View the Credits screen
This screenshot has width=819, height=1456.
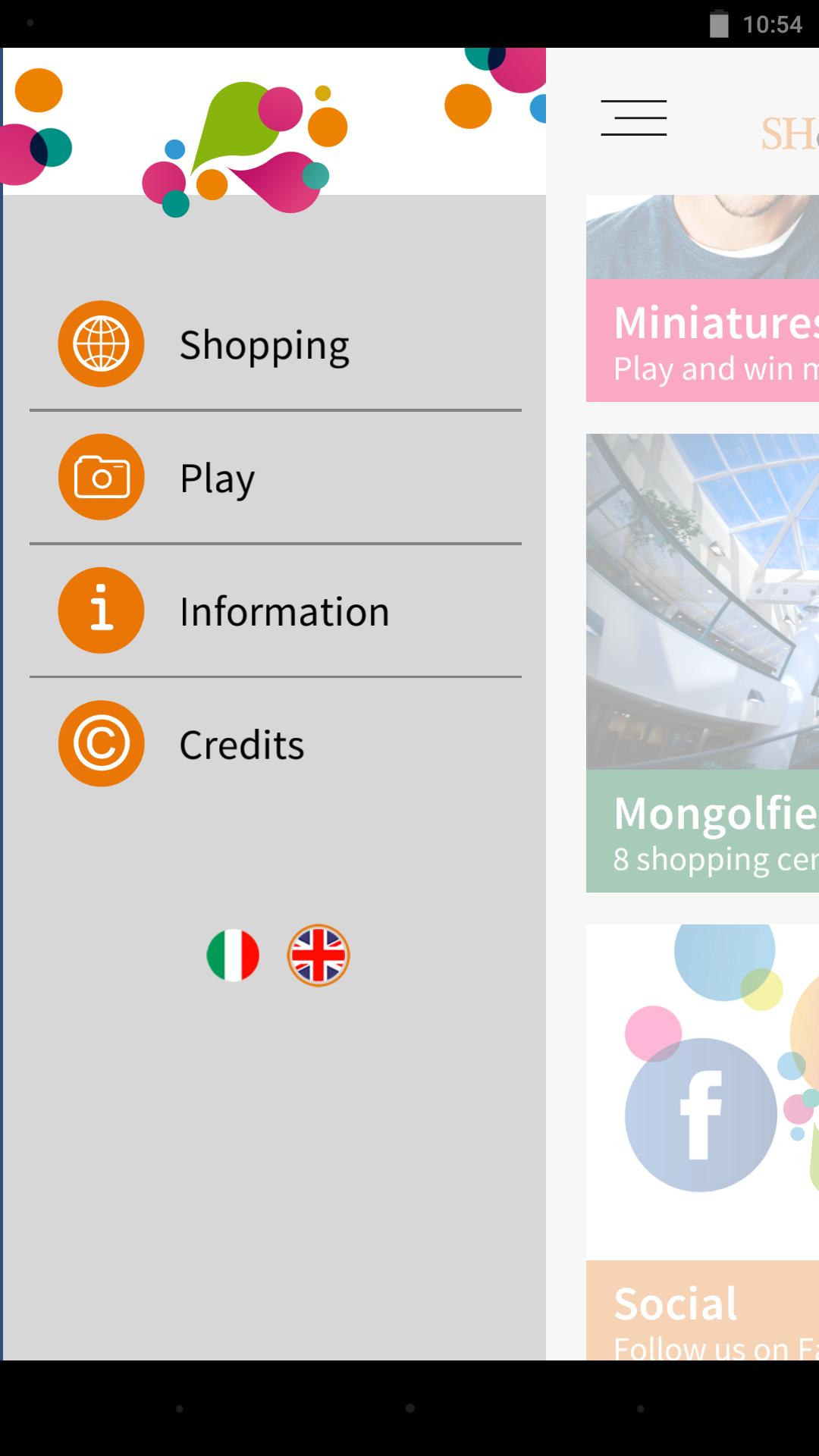click(240, 743)
